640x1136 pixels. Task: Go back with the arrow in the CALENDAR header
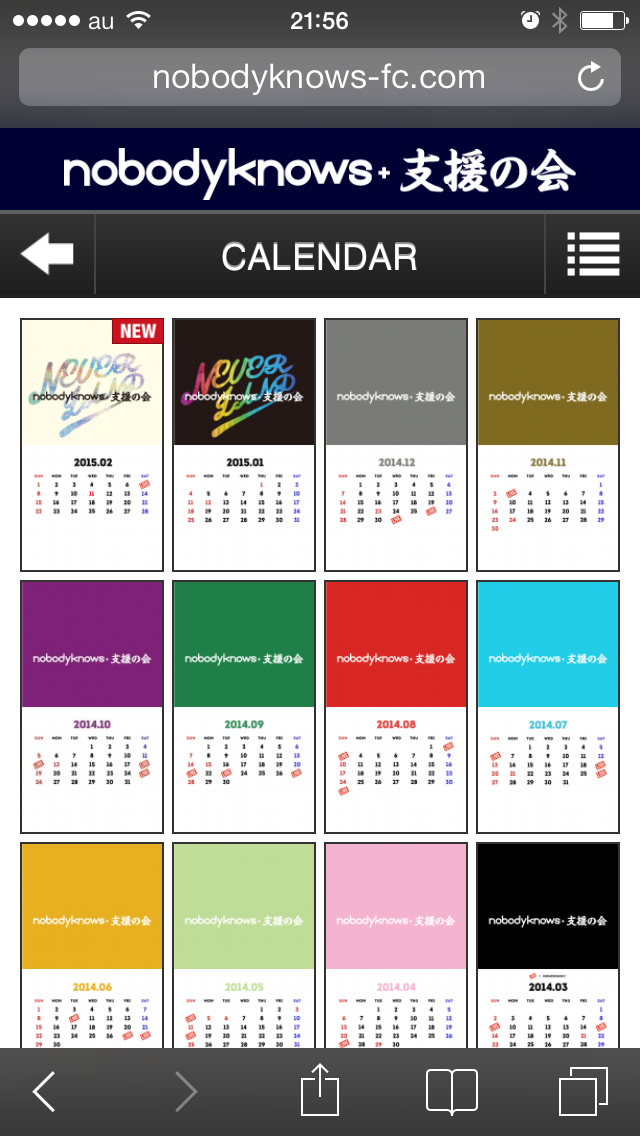coord(47,254)
